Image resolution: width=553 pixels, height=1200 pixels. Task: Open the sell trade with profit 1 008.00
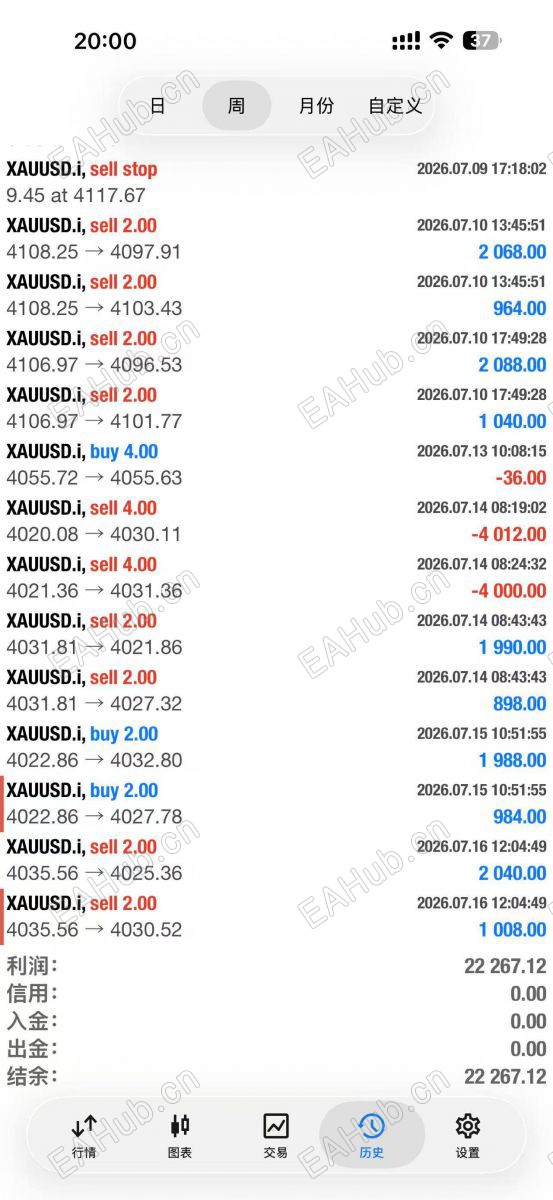(x=276, y=917)
